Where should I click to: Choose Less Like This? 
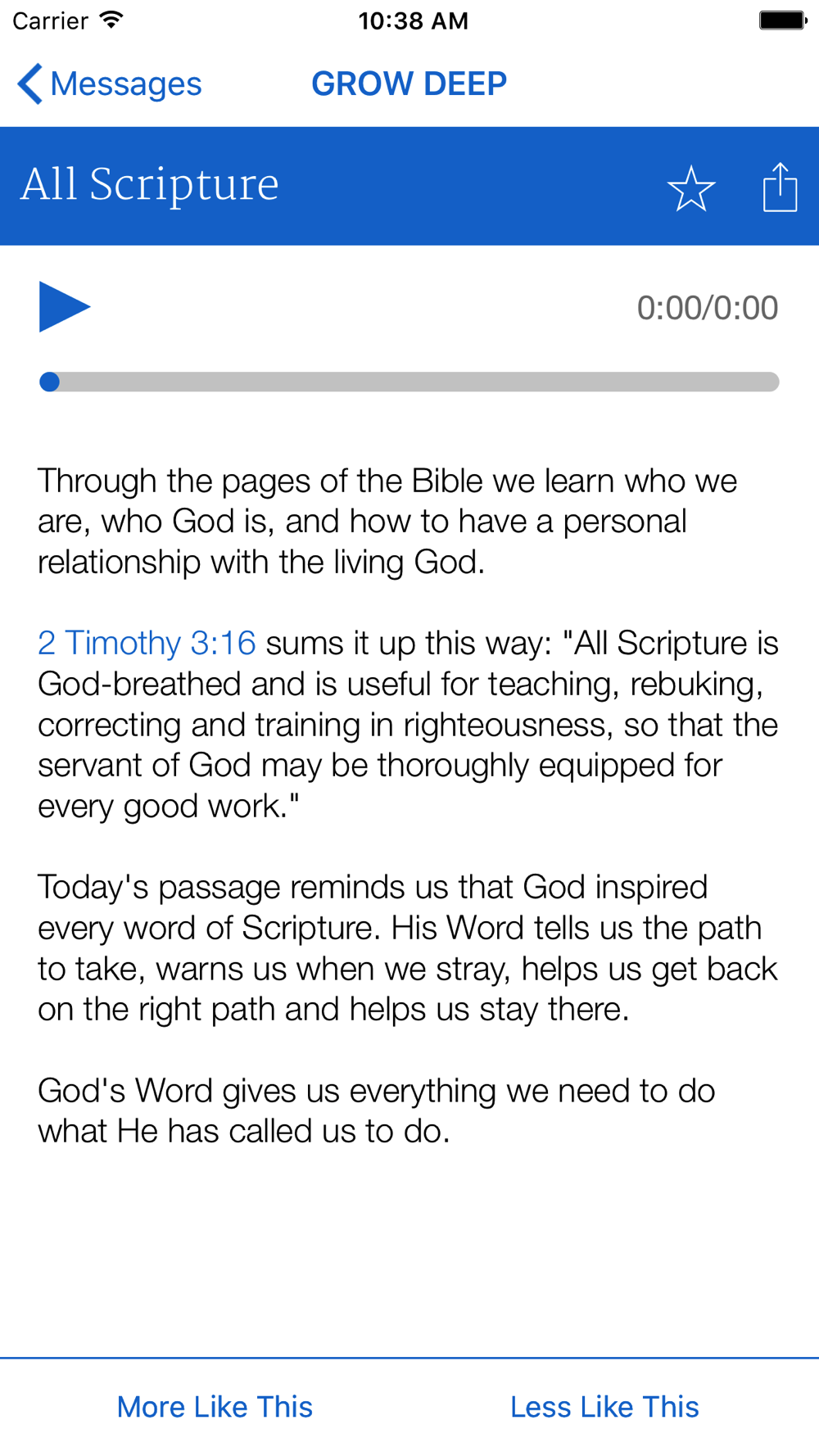click(604, 1407)
